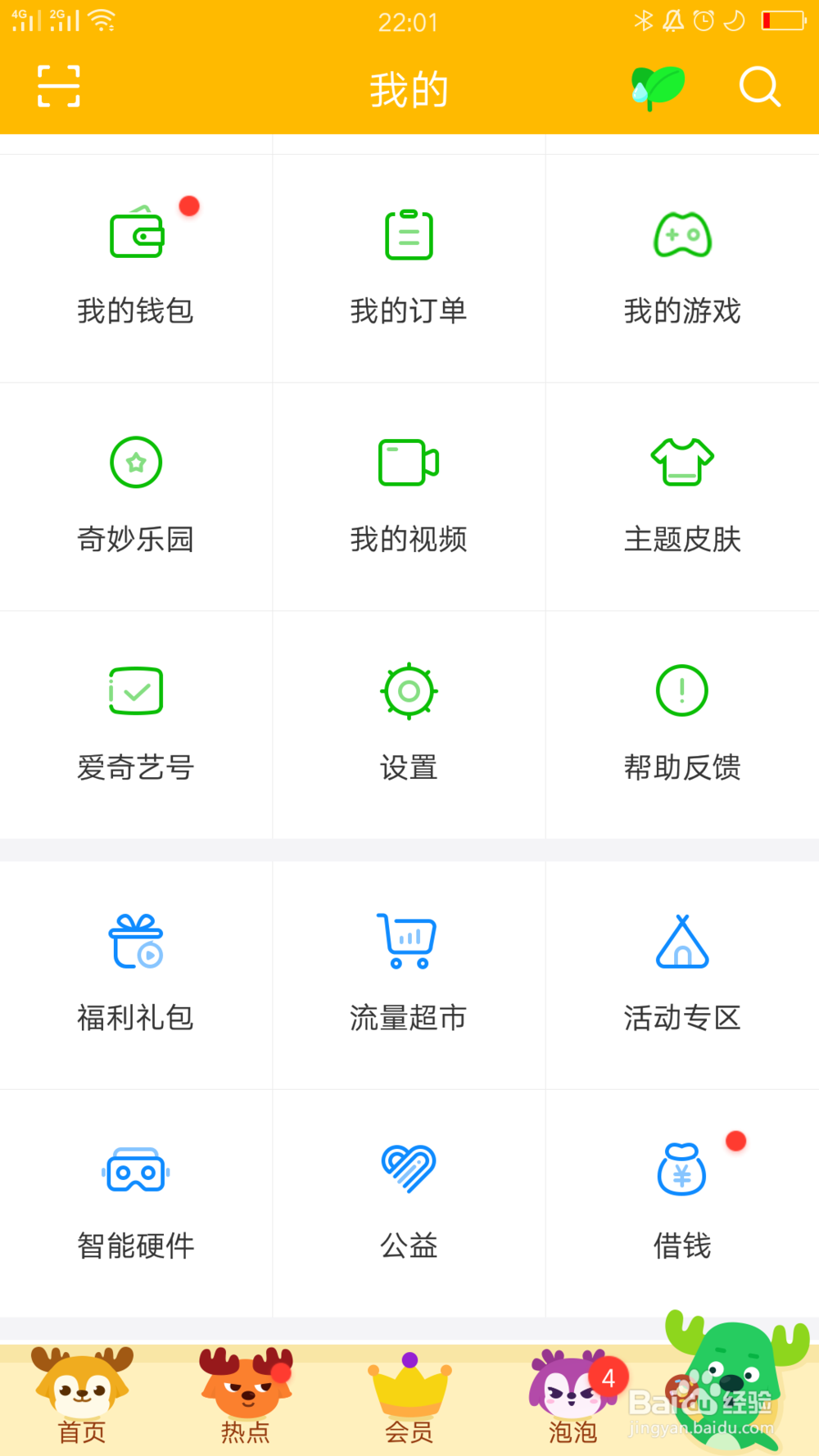Visit 流量超市 data store
Screen dimensions: 819x1456
[x=409, y=974]
